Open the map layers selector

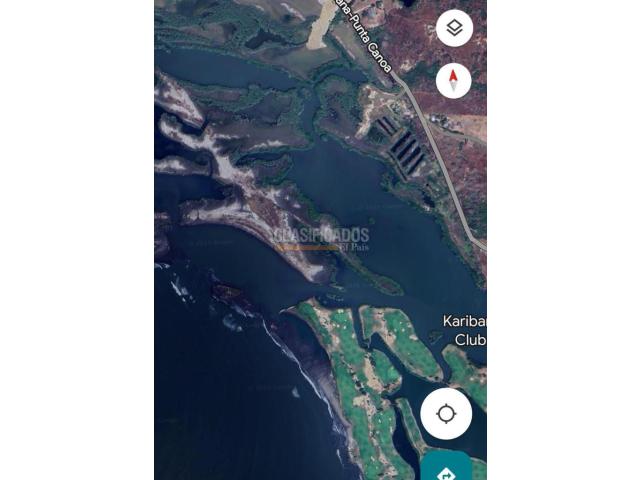tap(454, 28)
